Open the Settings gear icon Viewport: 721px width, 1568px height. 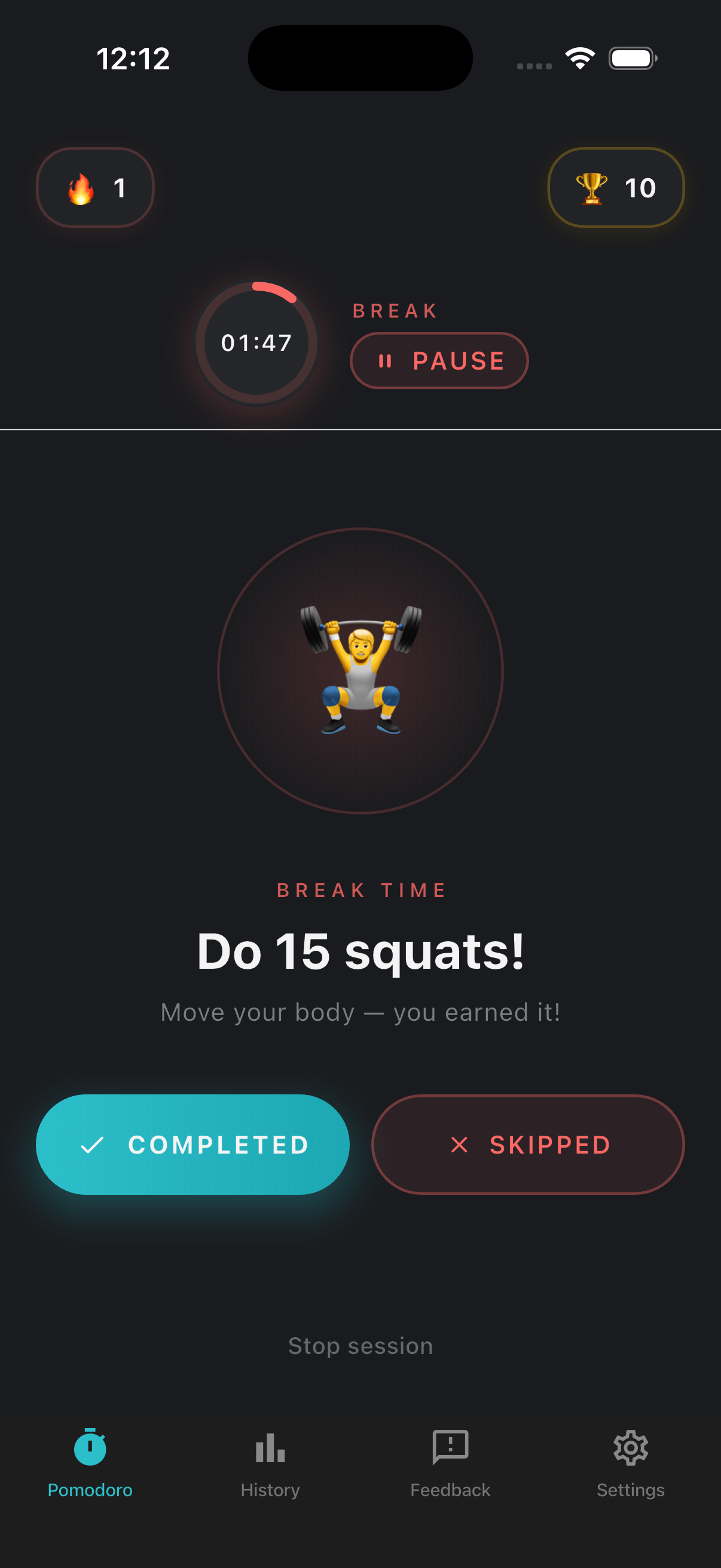click(x=631, y=1448)
